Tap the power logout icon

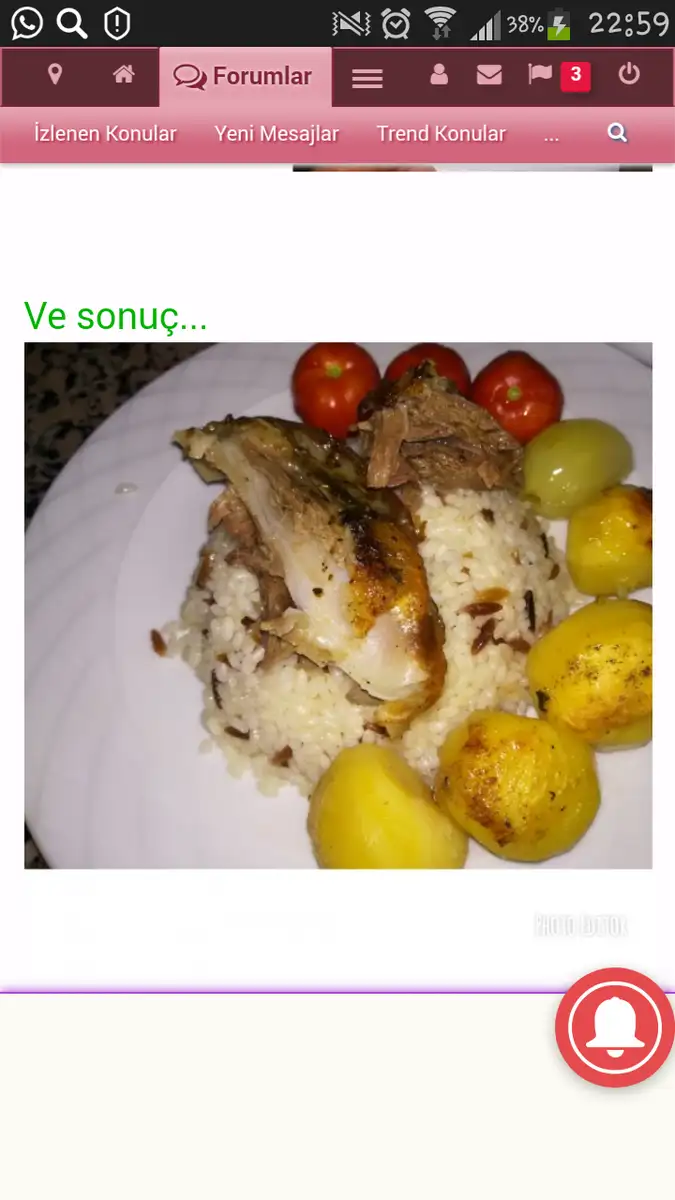[x=629, y=74]
